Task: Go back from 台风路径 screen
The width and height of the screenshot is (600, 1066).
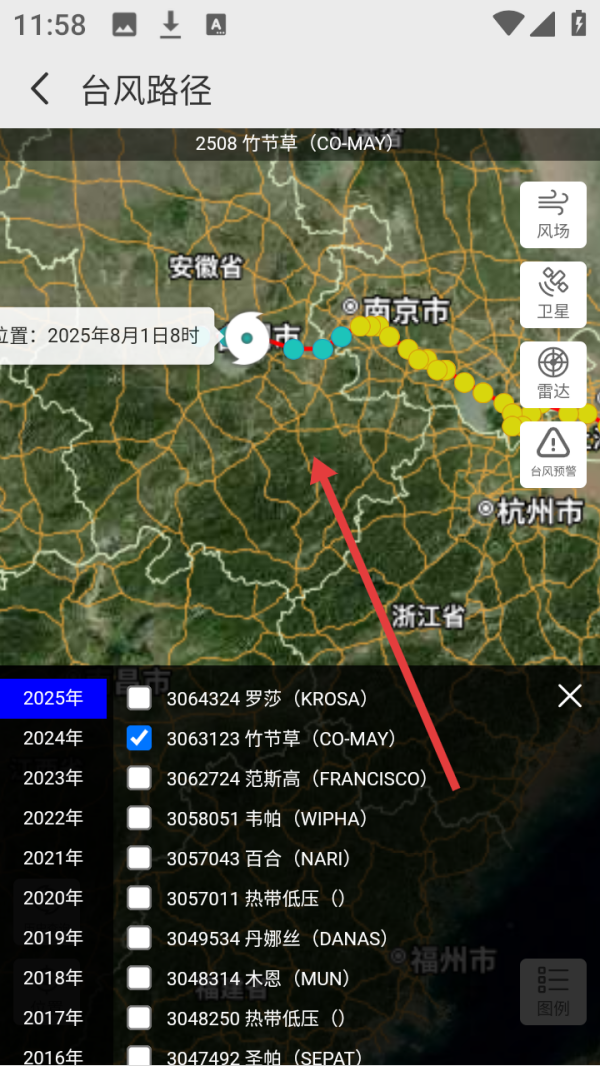Action: pyautogui.click(x=40, y=89)
